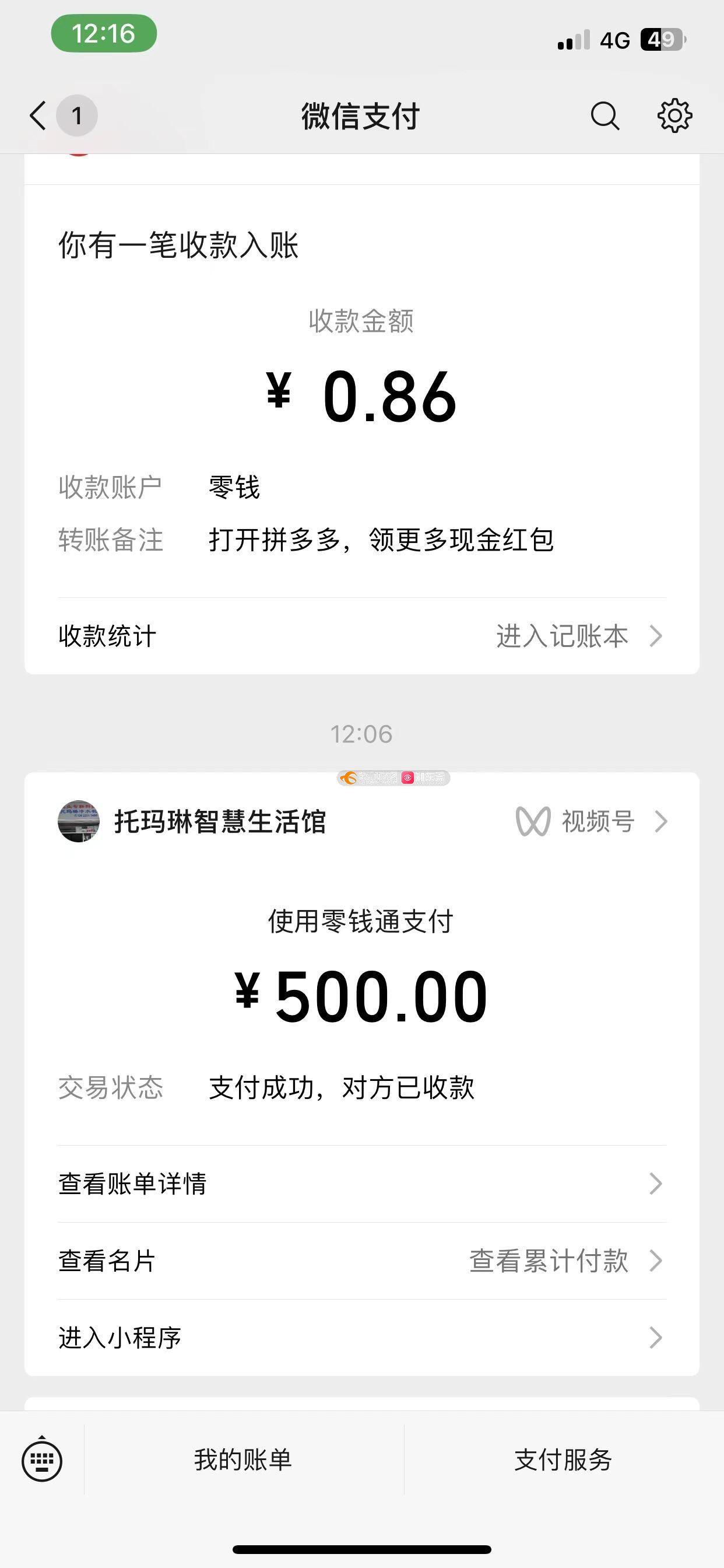Open 托玛琳智慧生活馆 merchant profile
The width and height of the screenshot is (724, 1568).
coord(192,821)
